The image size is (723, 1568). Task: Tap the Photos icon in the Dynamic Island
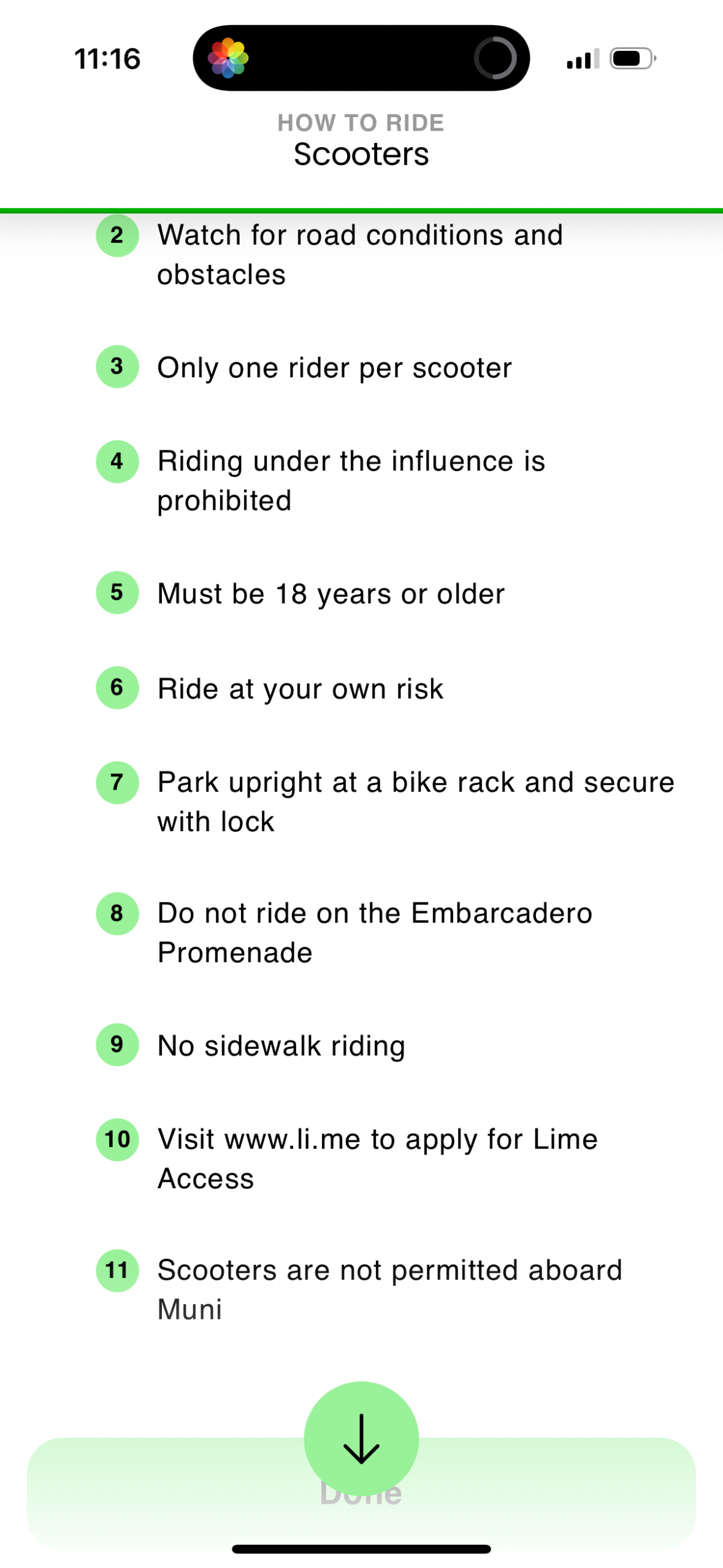click(x=228, y=57)
